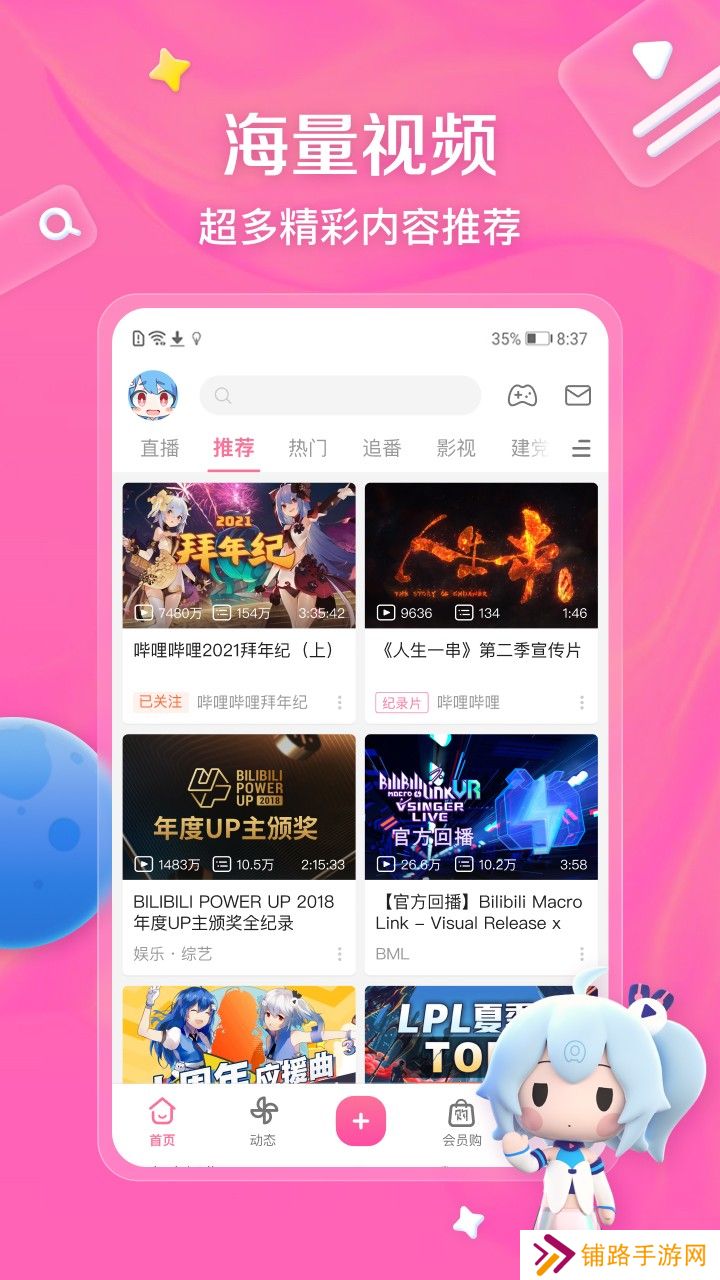The image size is (720, 1280).
Task: Select the 动态 pinwheel icon in bottom bar
Action: (x=262, y=1110)
